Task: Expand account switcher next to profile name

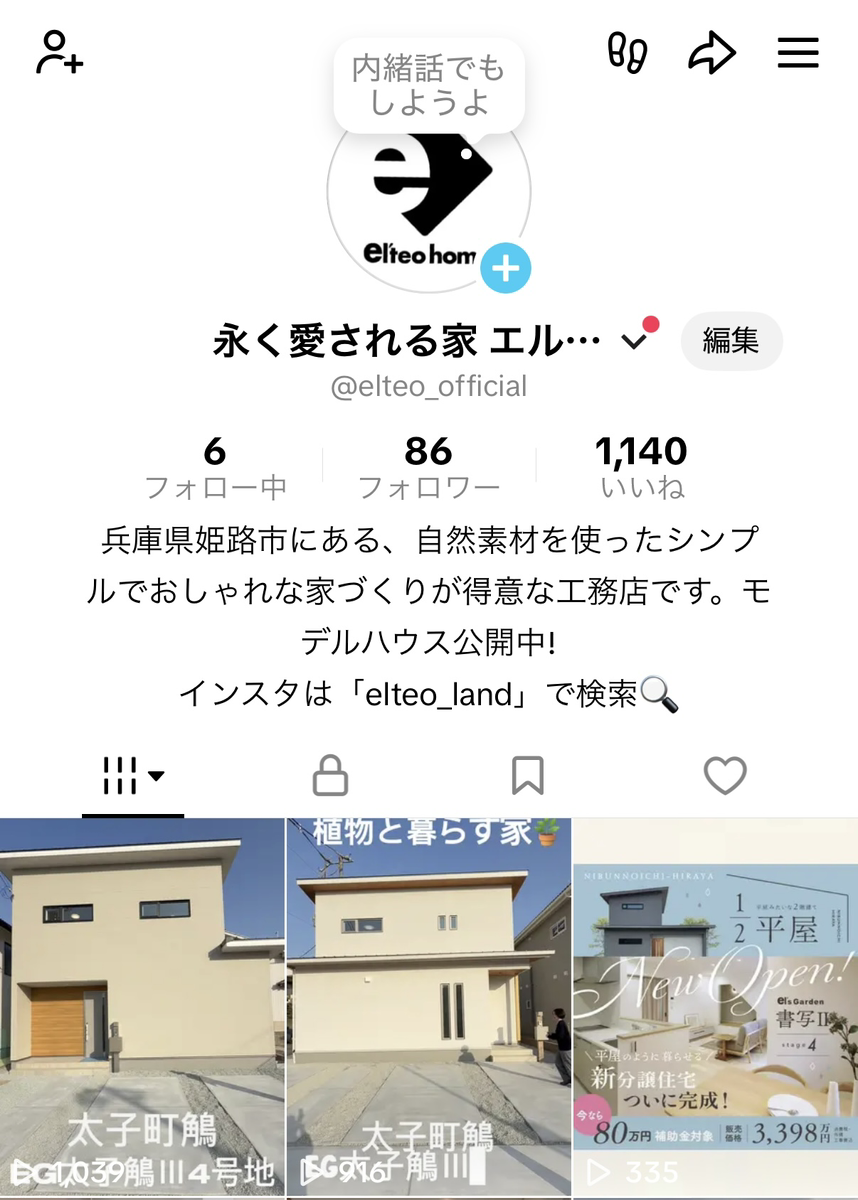Action: (x=635, y=342)
